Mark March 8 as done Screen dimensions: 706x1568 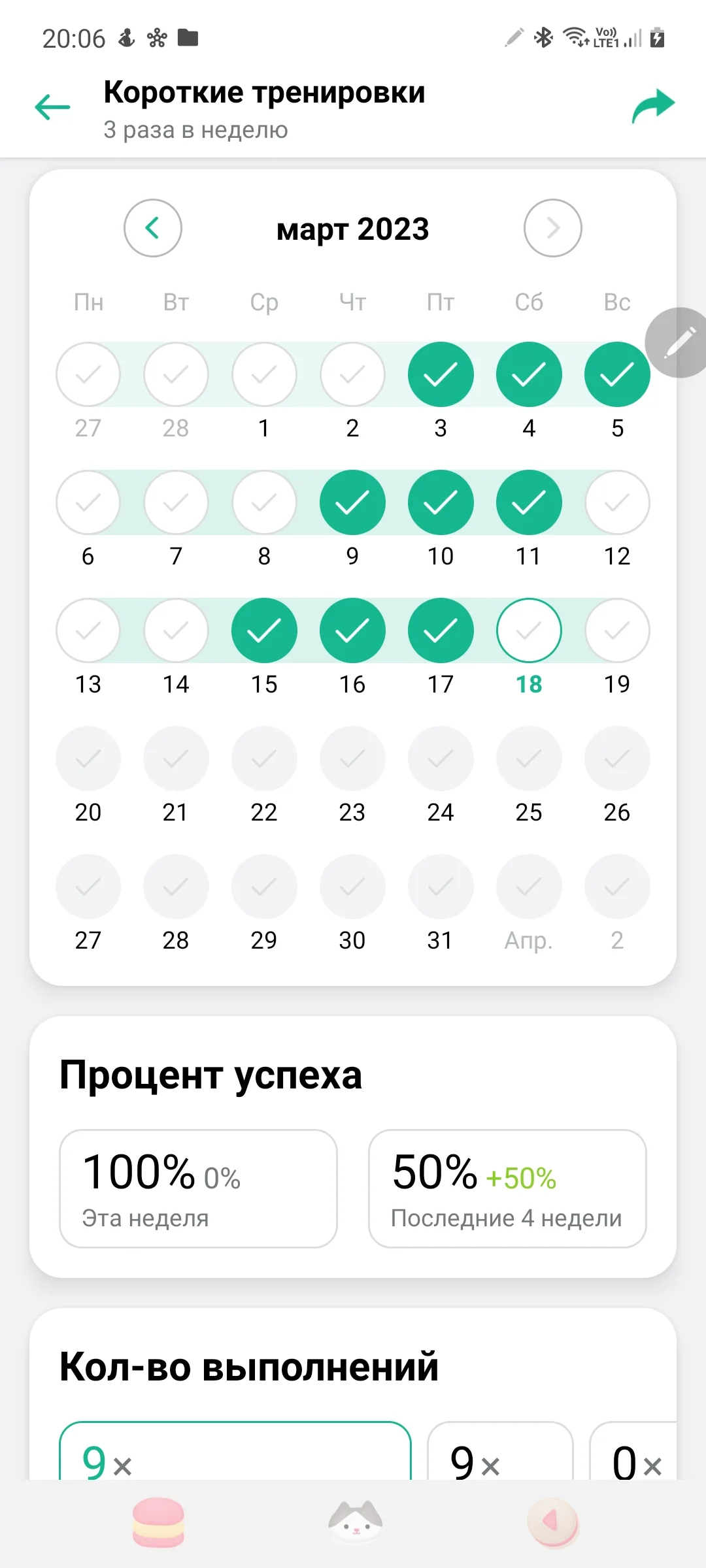point(264,502)
